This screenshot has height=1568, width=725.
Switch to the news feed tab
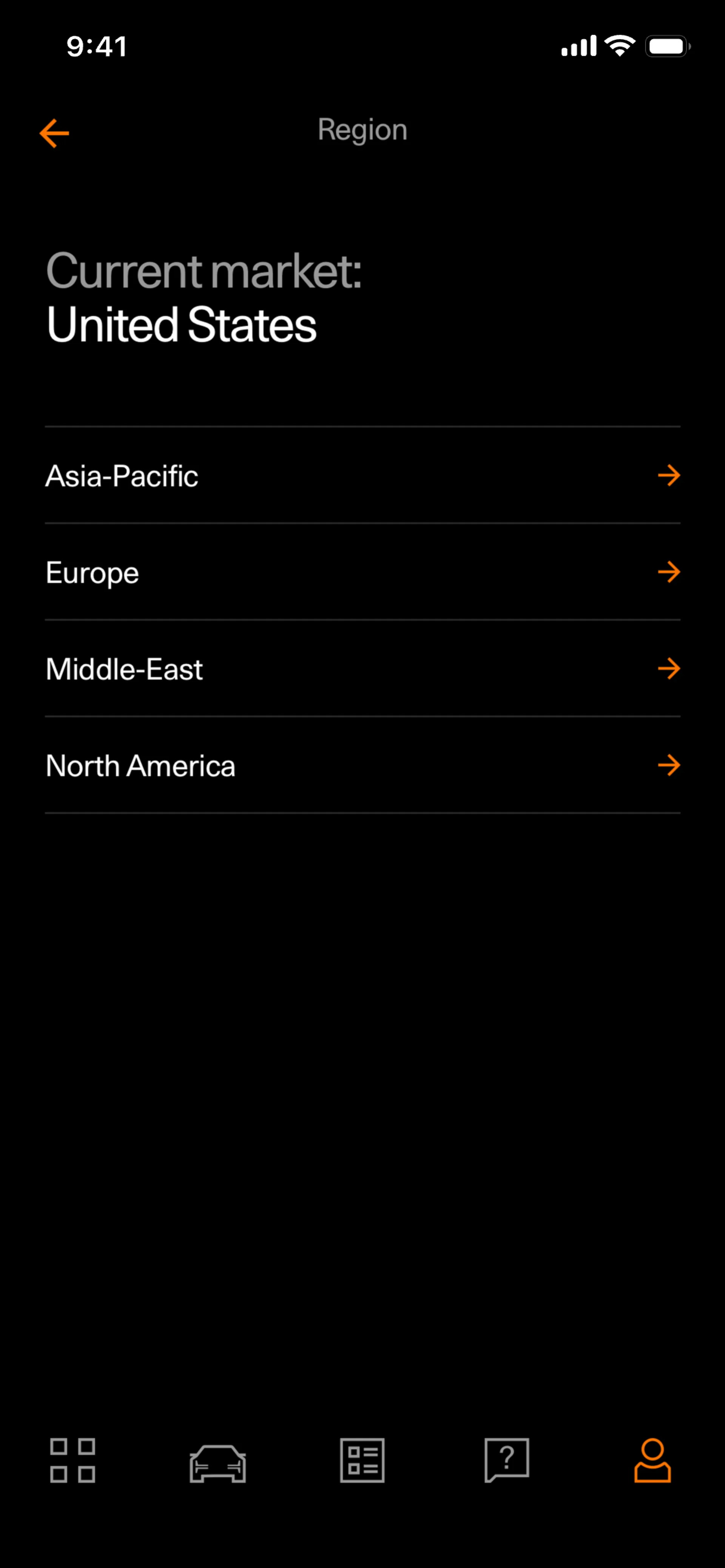362,1460
